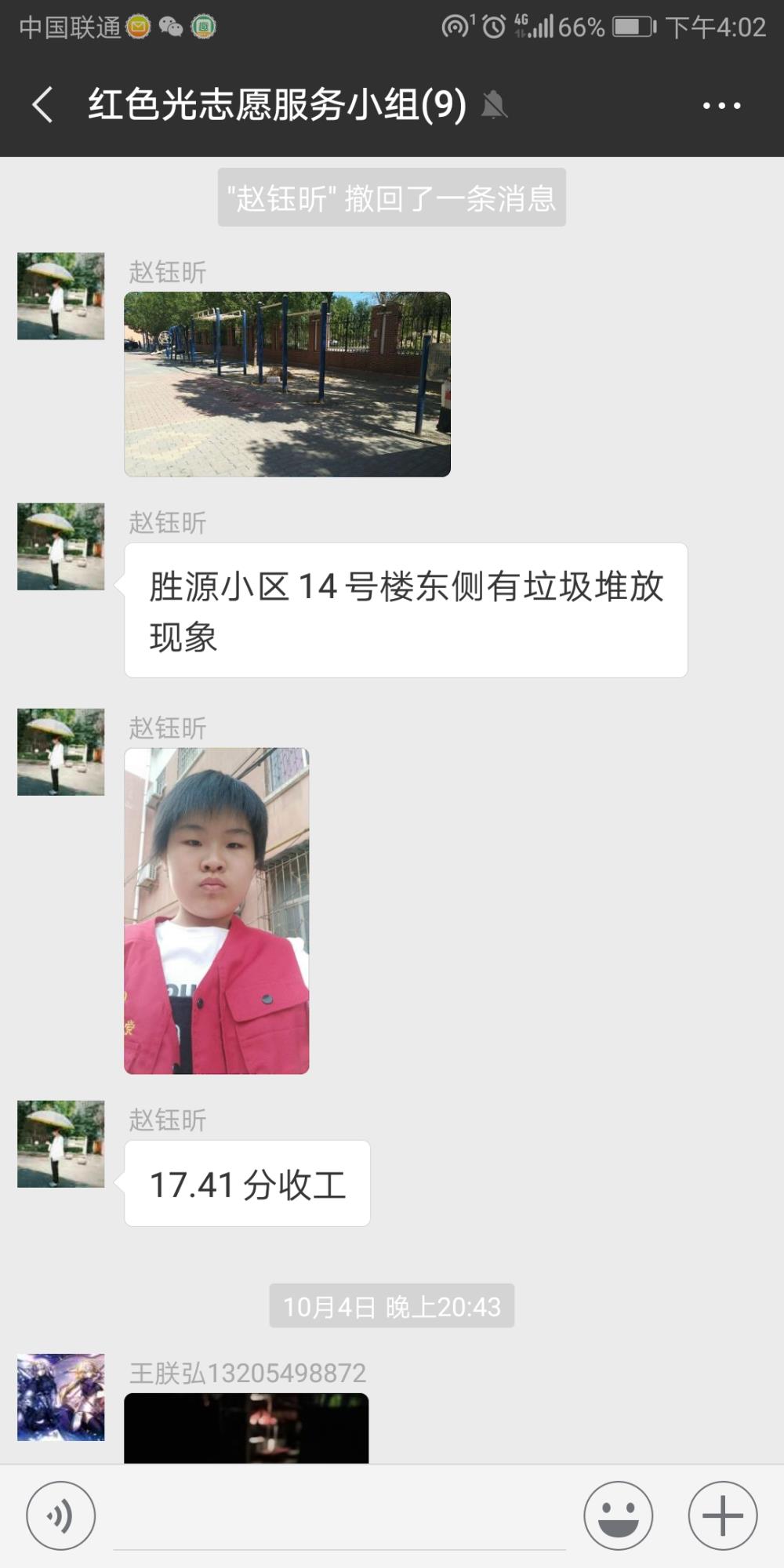Switch to voice message input
The height and width of the screenshot is (1568, 784).
(61, 1515)
